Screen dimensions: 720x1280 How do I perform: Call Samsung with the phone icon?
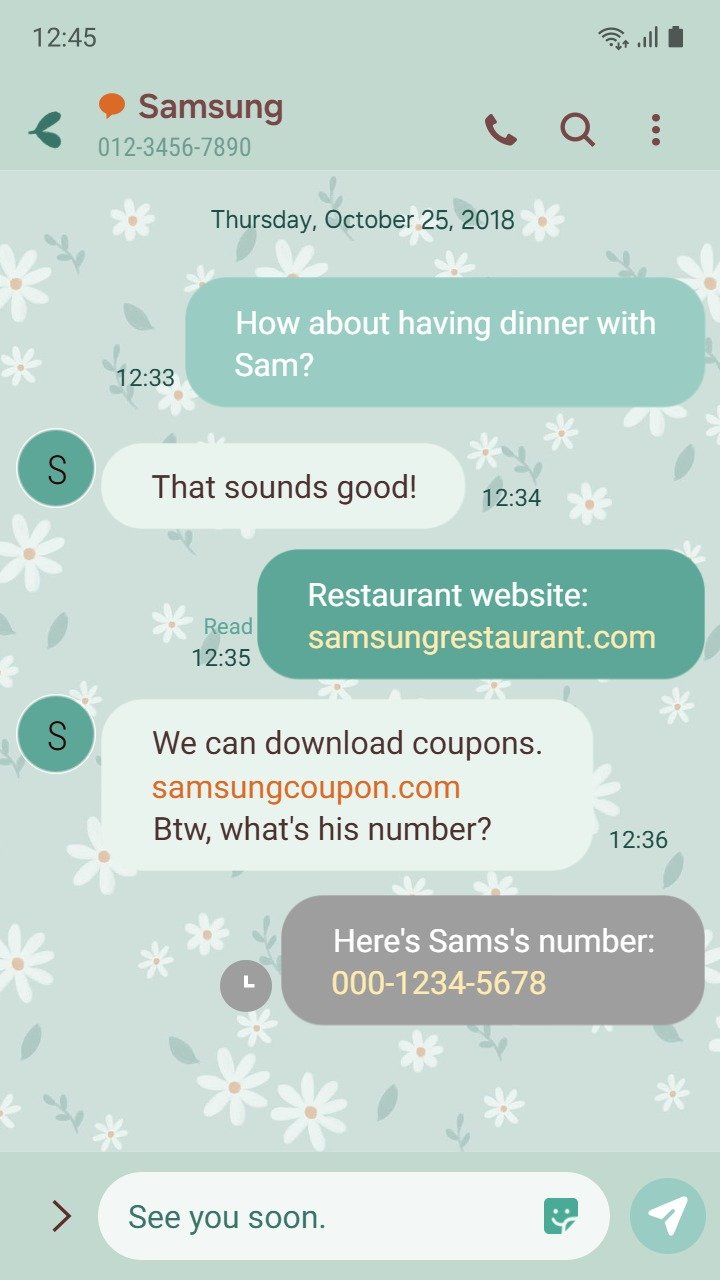coord(500,130)
